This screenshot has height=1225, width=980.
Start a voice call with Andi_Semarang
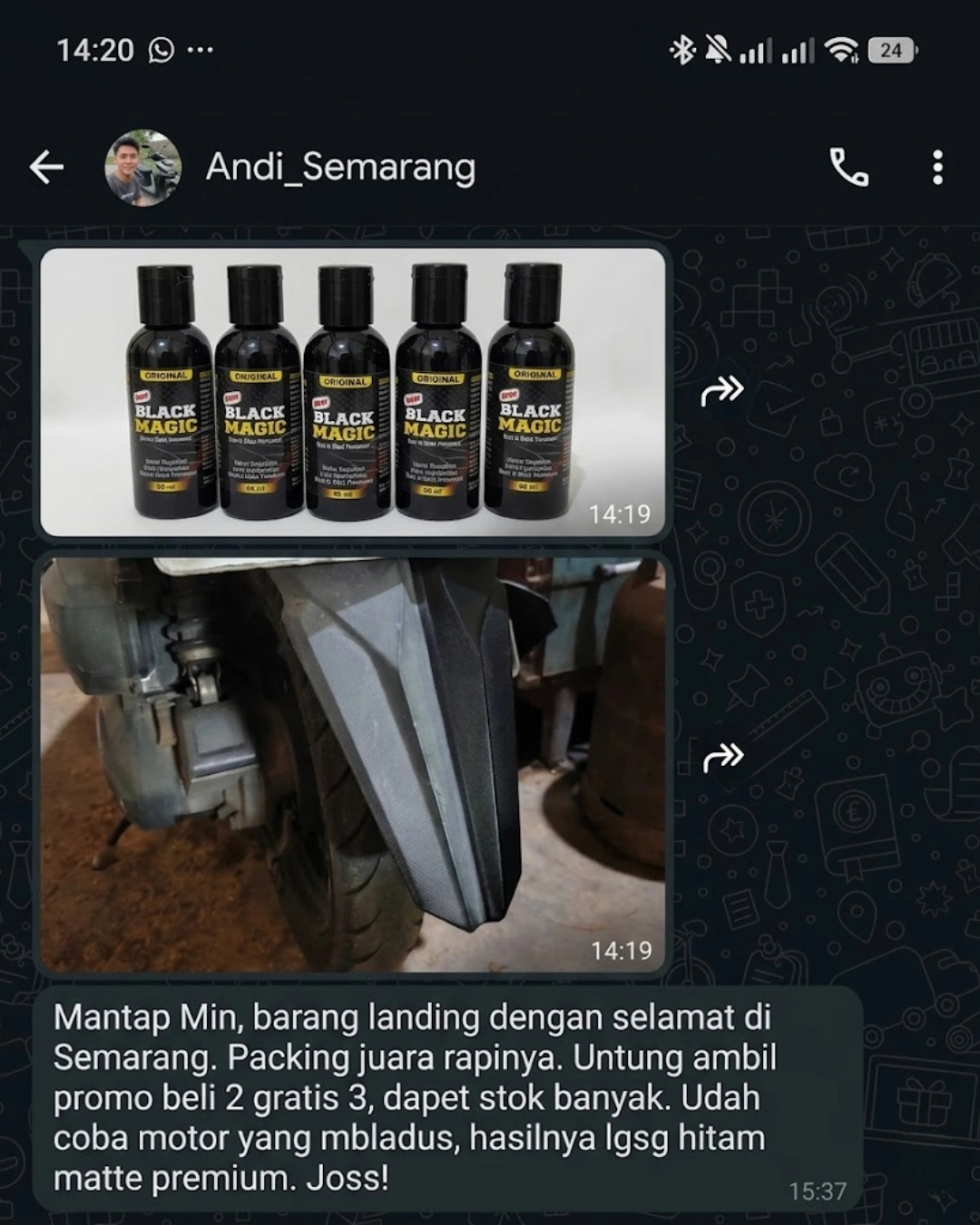848,167
